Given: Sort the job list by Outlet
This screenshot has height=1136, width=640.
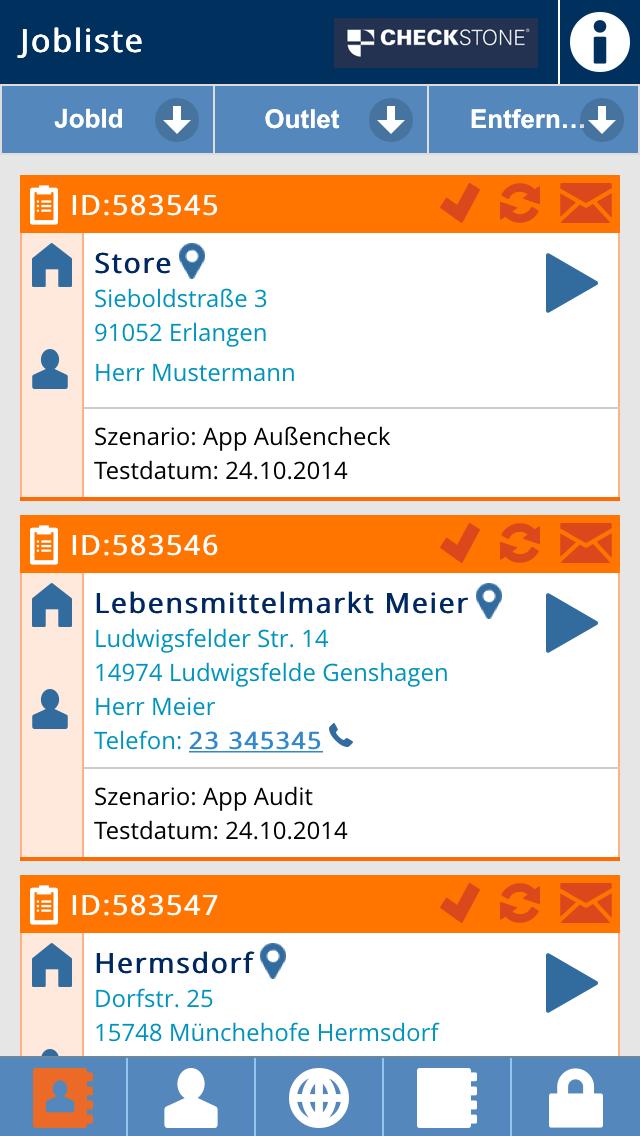Looking at the screenshot, I should coord(321,120).
